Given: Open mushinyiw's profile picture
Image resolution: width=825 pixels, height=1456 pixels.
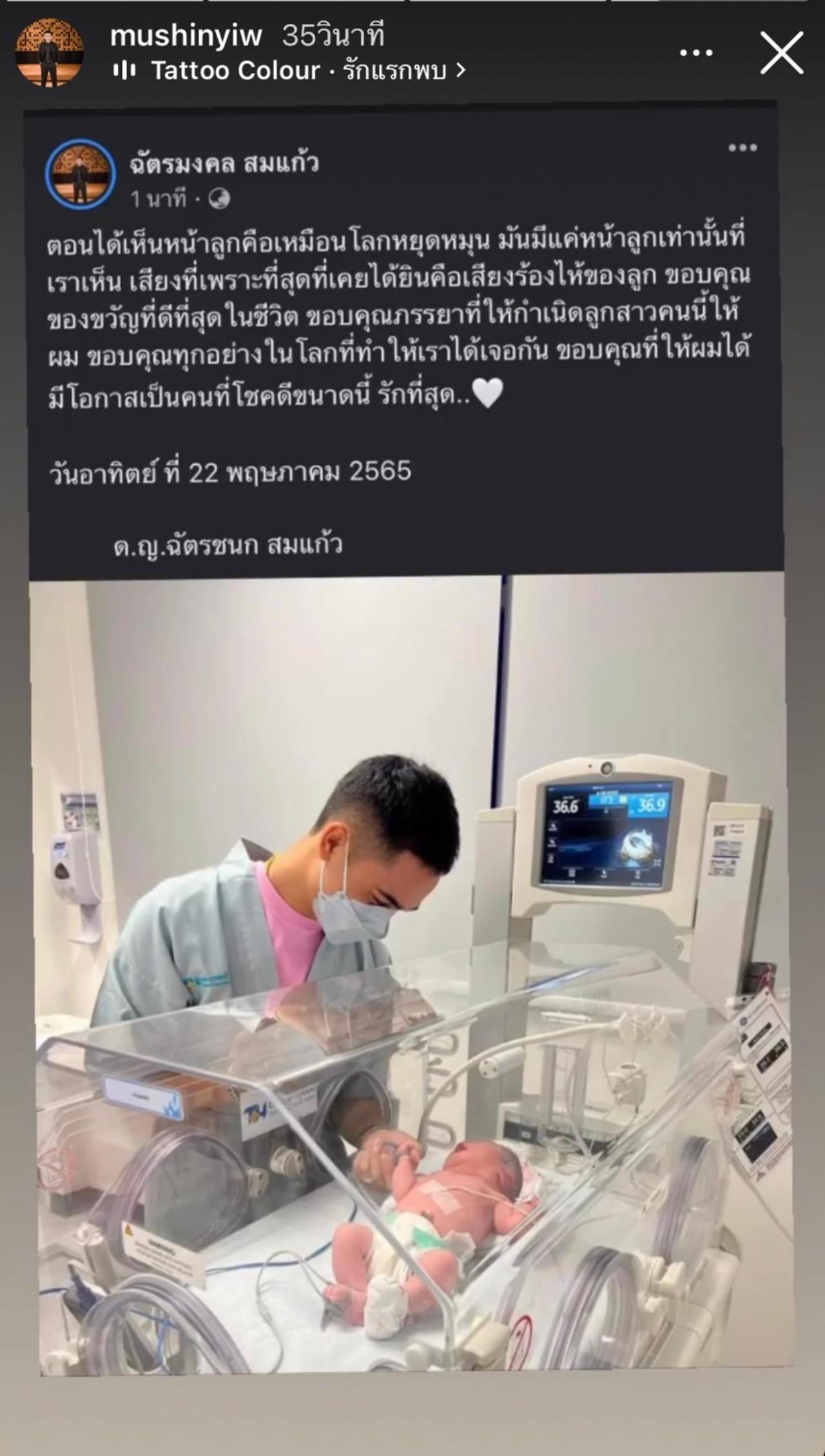Looking at the screenshot, I should (x=49, y=53).
